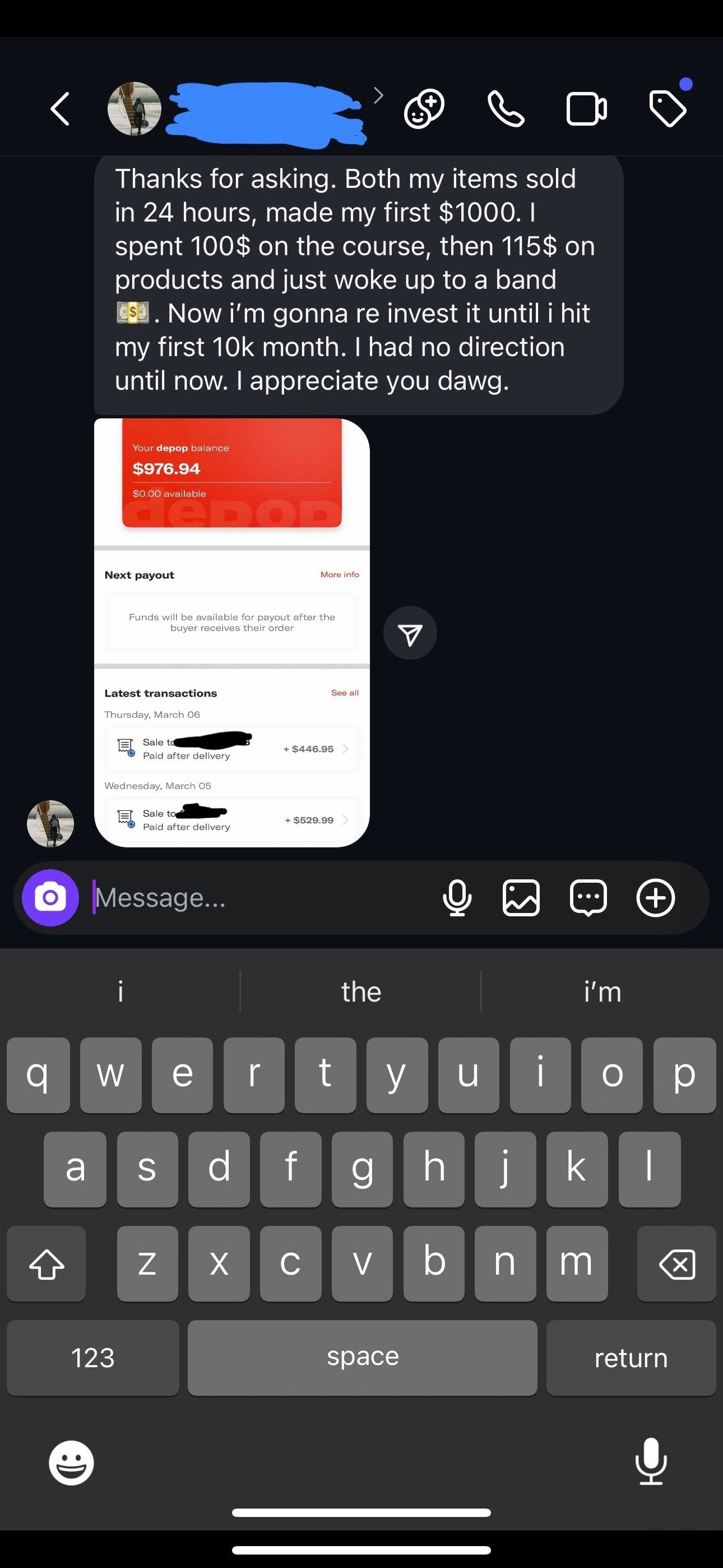
Task: Pick the suggestion "the"
Action: [x=361, y=991]
